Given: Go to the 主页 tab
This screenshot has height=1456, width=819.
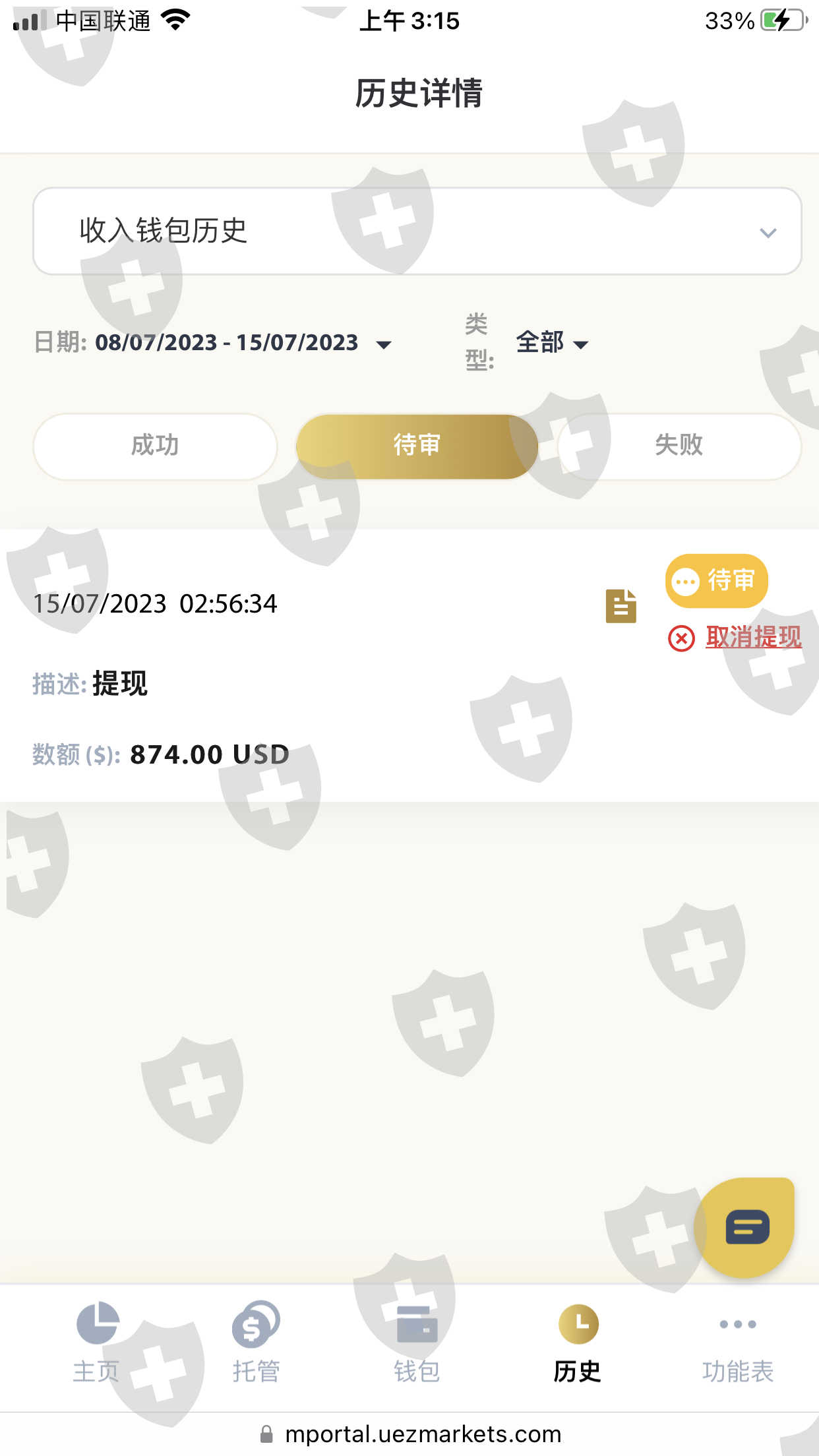Looking at the screenshot, I should point(97,1342).
